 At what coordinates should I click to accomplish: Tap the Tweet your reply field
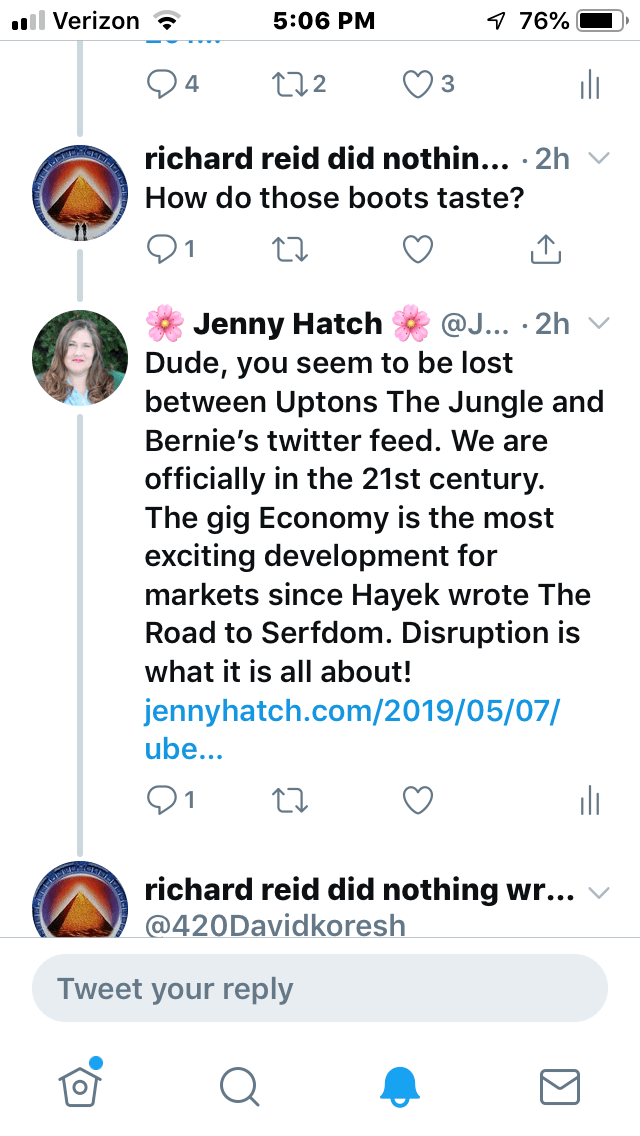320,988
